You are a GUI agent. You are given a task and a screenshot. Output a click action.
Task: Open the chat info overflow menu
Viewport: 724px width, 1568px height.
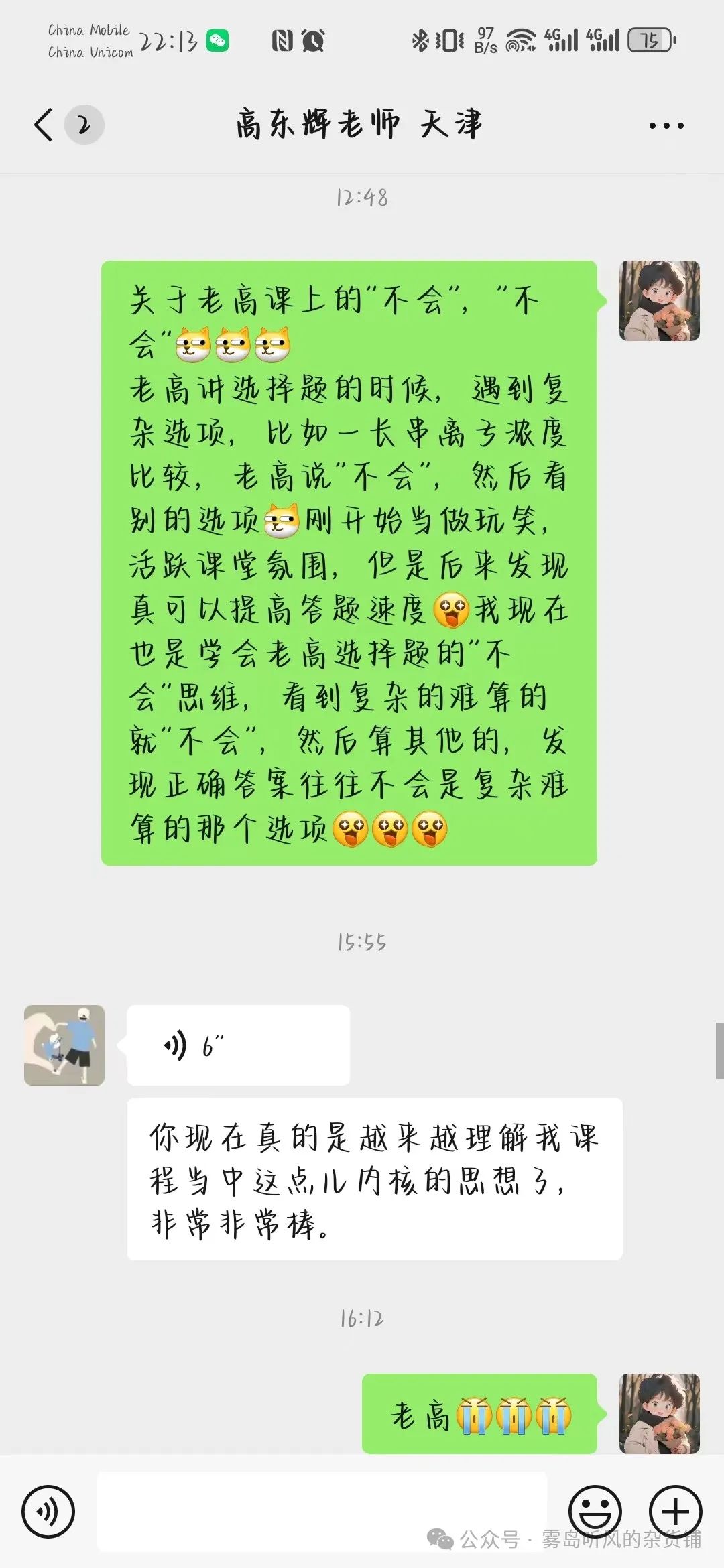pos(666,125)
